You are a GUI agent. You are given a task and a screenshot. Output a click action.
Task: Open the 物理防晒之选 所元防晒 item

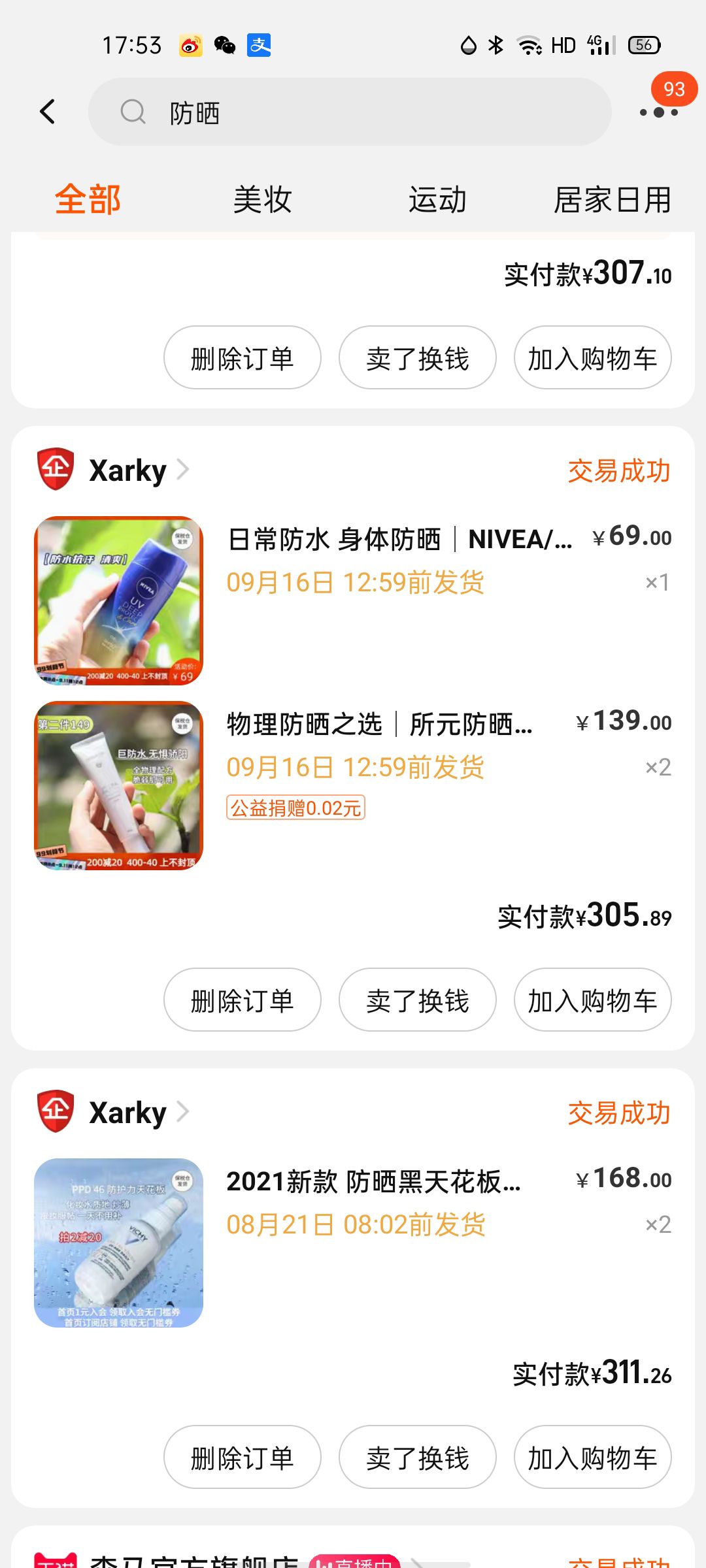point(379,725)
